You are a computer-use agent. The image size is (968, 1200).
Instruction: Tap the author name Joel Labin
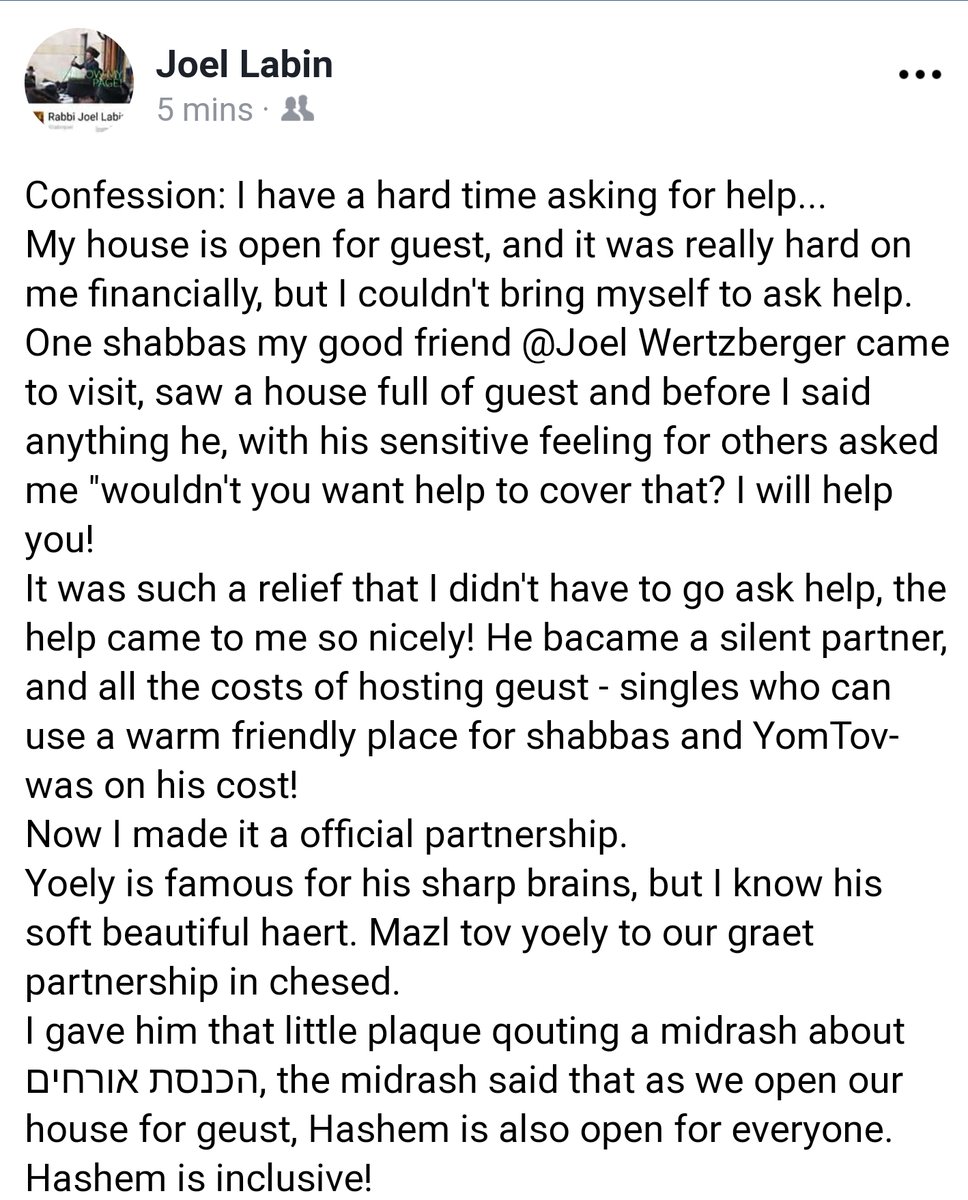244,65
